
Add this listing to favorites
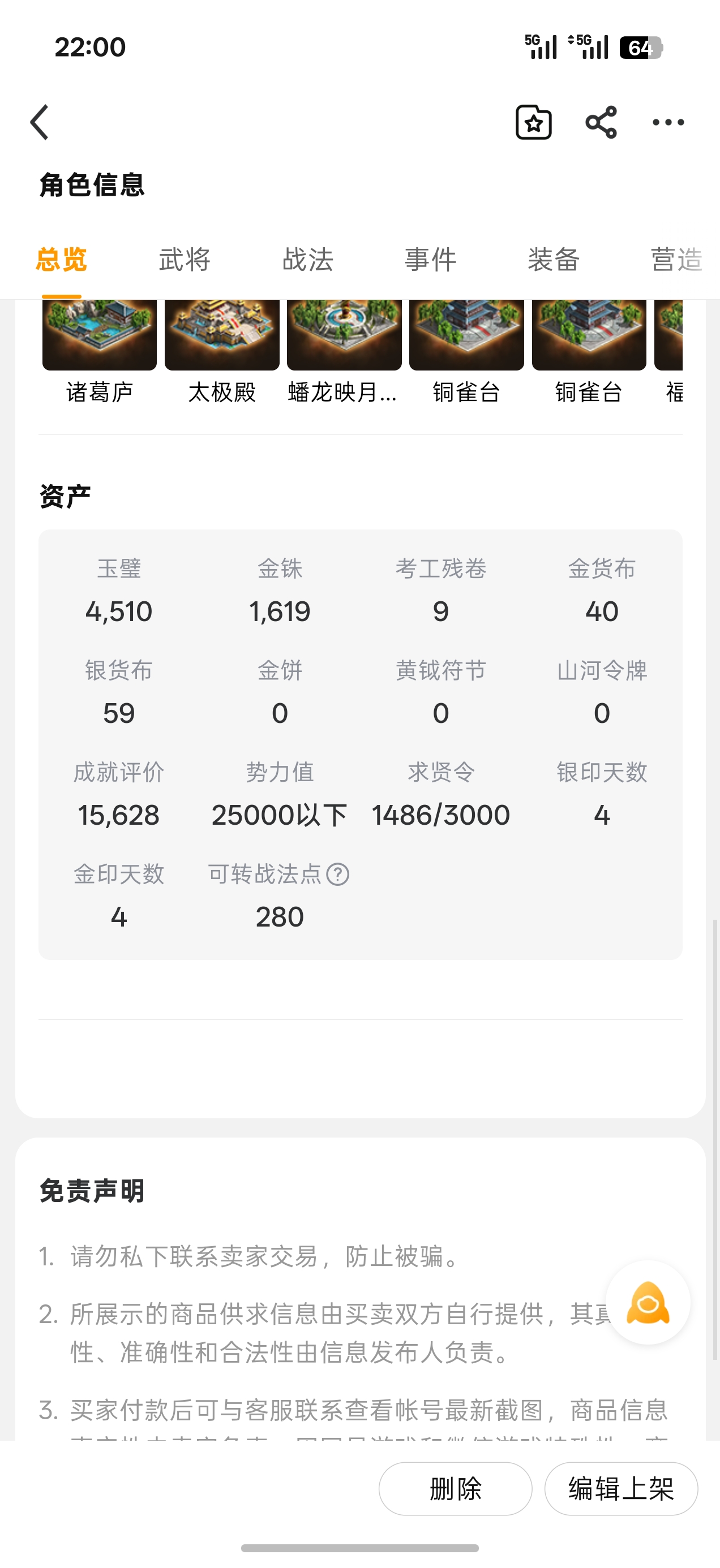click(x=534, y=122)
